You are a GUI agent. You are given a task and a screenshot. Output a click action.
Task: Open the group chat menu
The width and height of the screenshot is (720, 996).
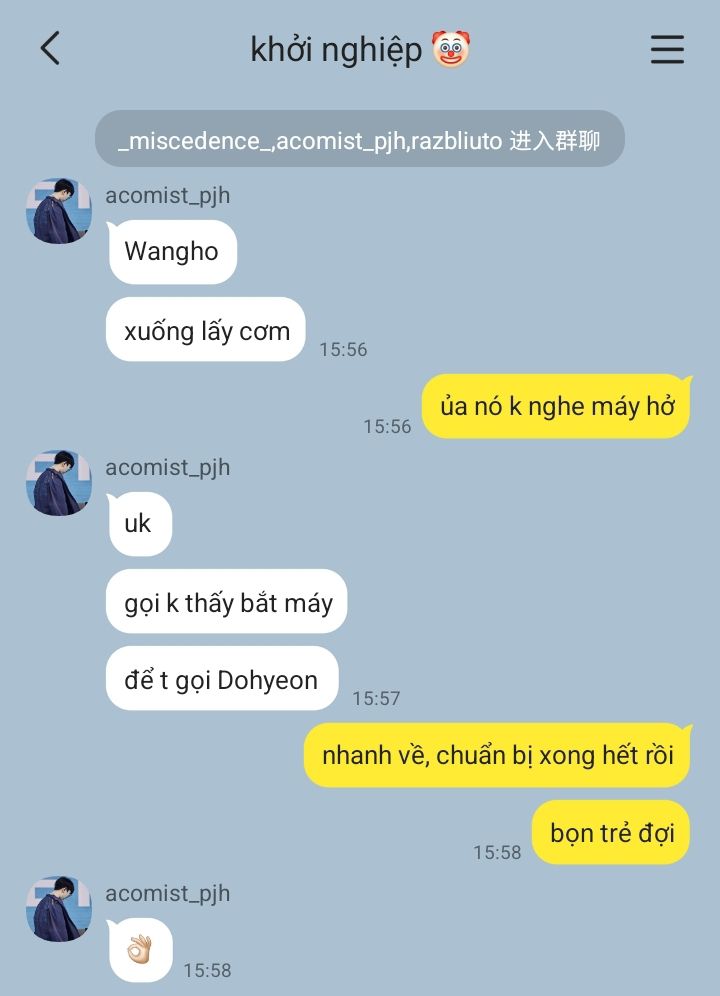[667, 49]
